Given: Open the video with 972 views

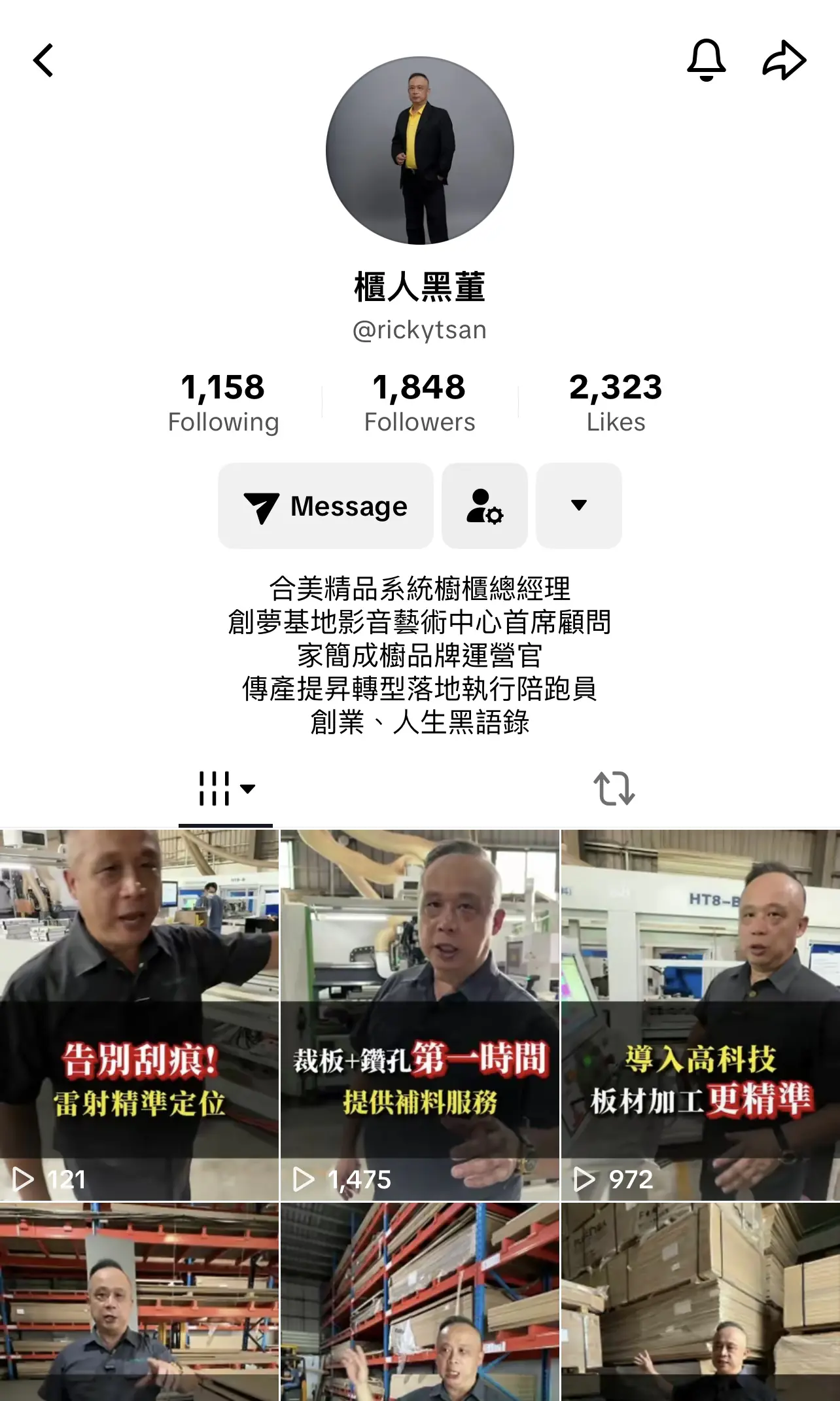Looking at the screenshot, I should tap(700, 1014).
